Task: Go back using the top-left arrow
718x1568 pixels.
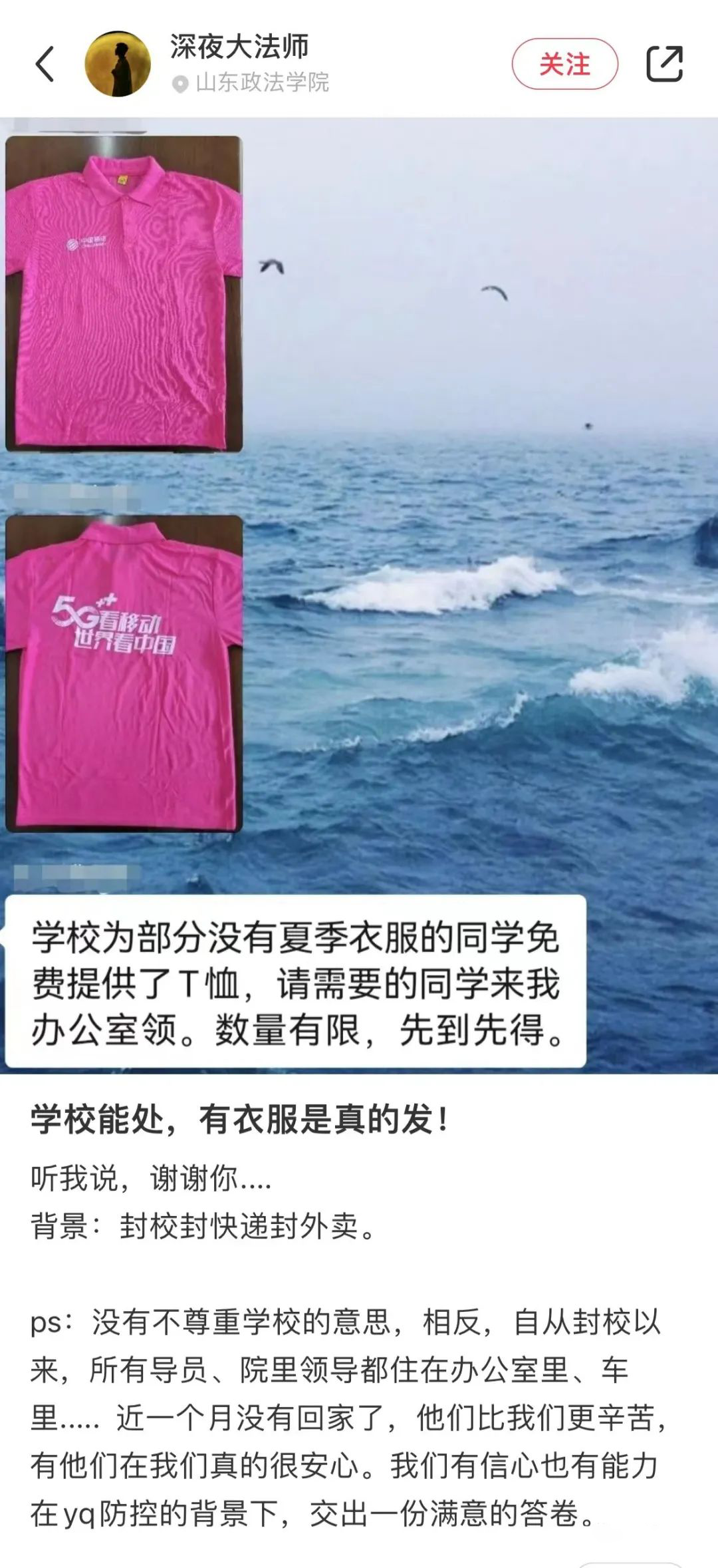Action: [x=45, y=65]
